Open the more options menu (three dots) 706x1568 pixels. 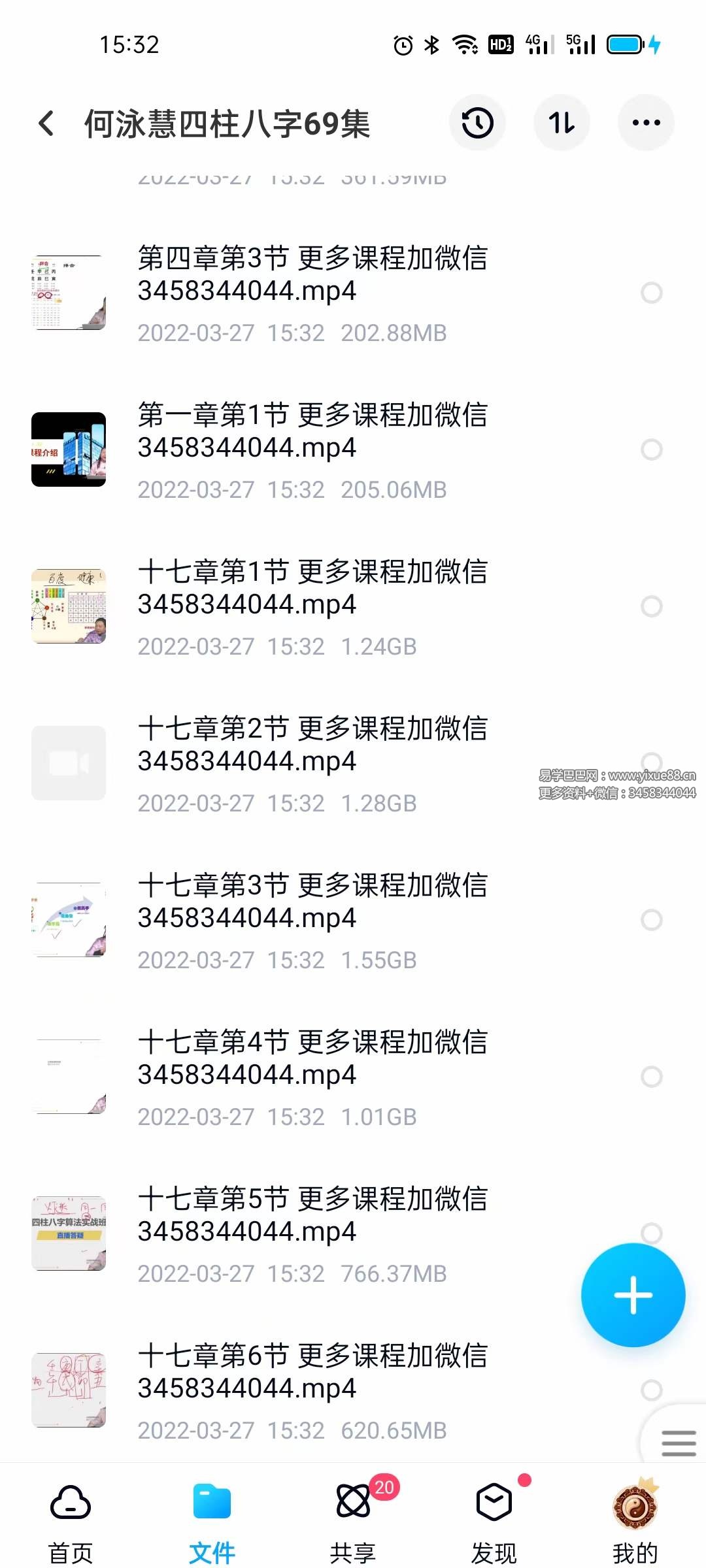tap(646, 123)
